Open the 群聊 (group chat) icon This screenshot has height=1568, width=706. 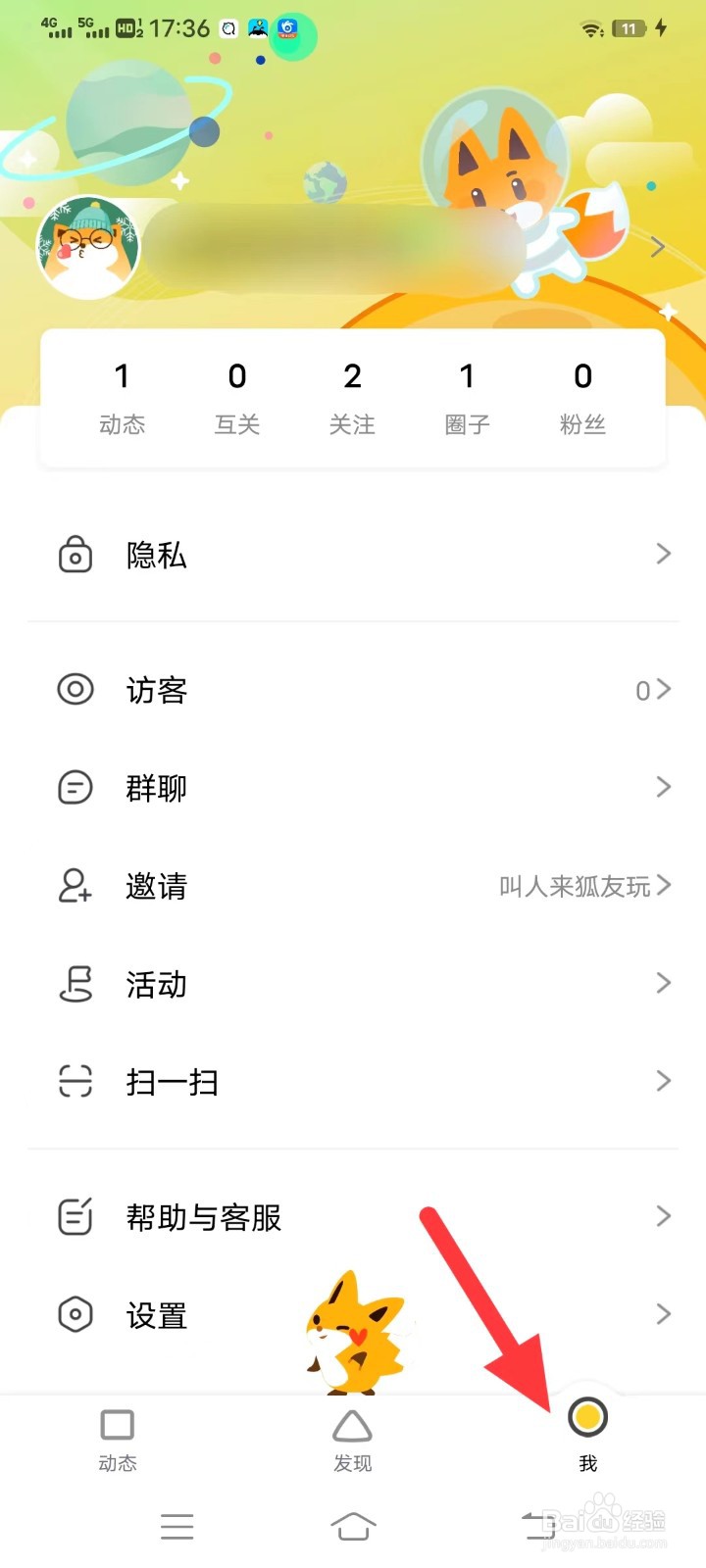[x=76, y=788]
